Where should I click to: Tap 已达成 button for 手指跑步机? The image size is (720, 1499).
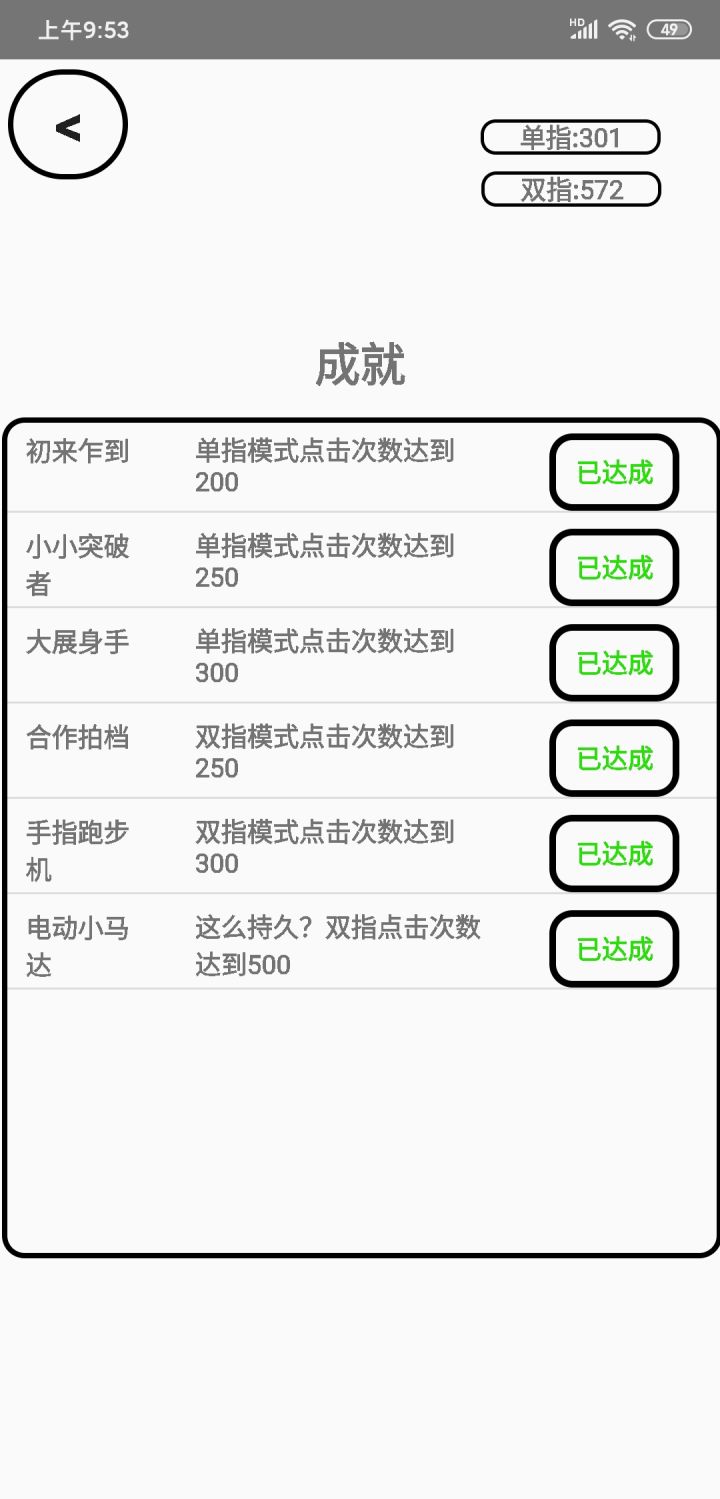pyautogui.click(x=615, y=854)
